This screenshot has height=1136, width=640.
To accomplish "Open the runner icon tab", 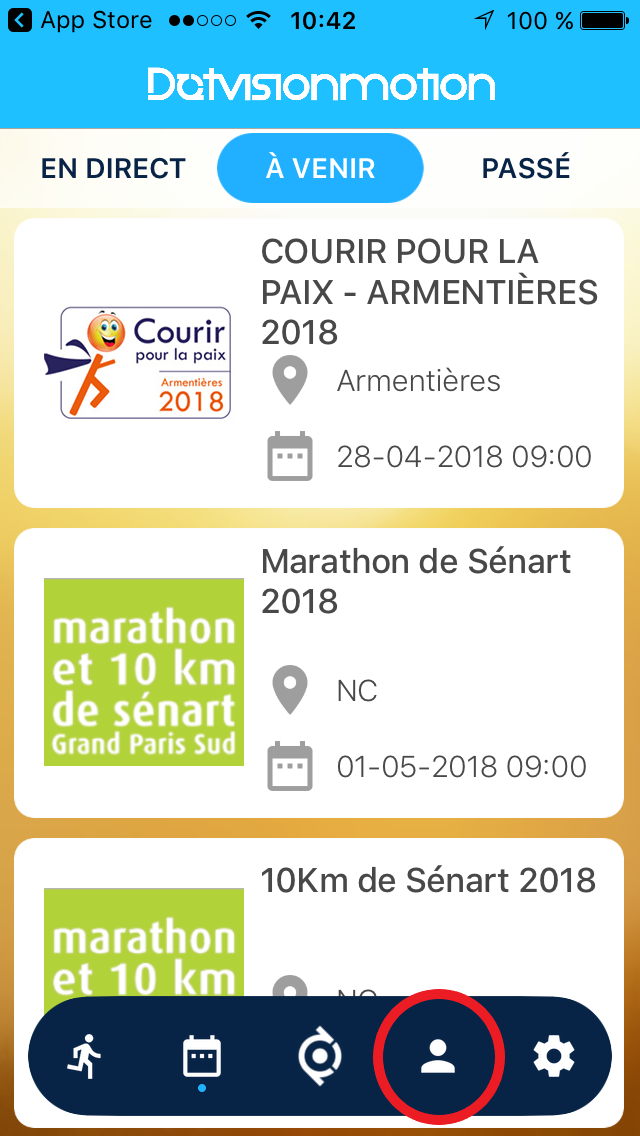I will (x=86, y=1057).
